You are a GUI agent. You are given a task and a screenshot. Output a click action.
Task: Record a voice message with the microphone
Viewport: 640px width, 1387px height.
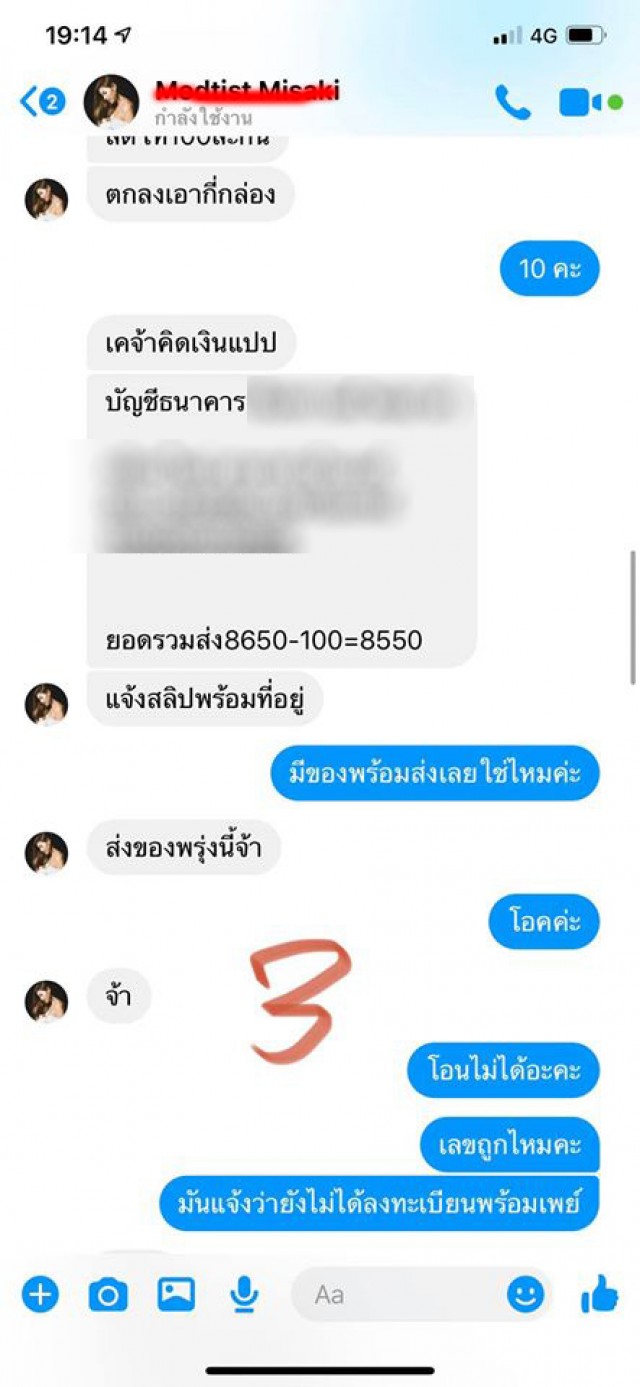244,1295
